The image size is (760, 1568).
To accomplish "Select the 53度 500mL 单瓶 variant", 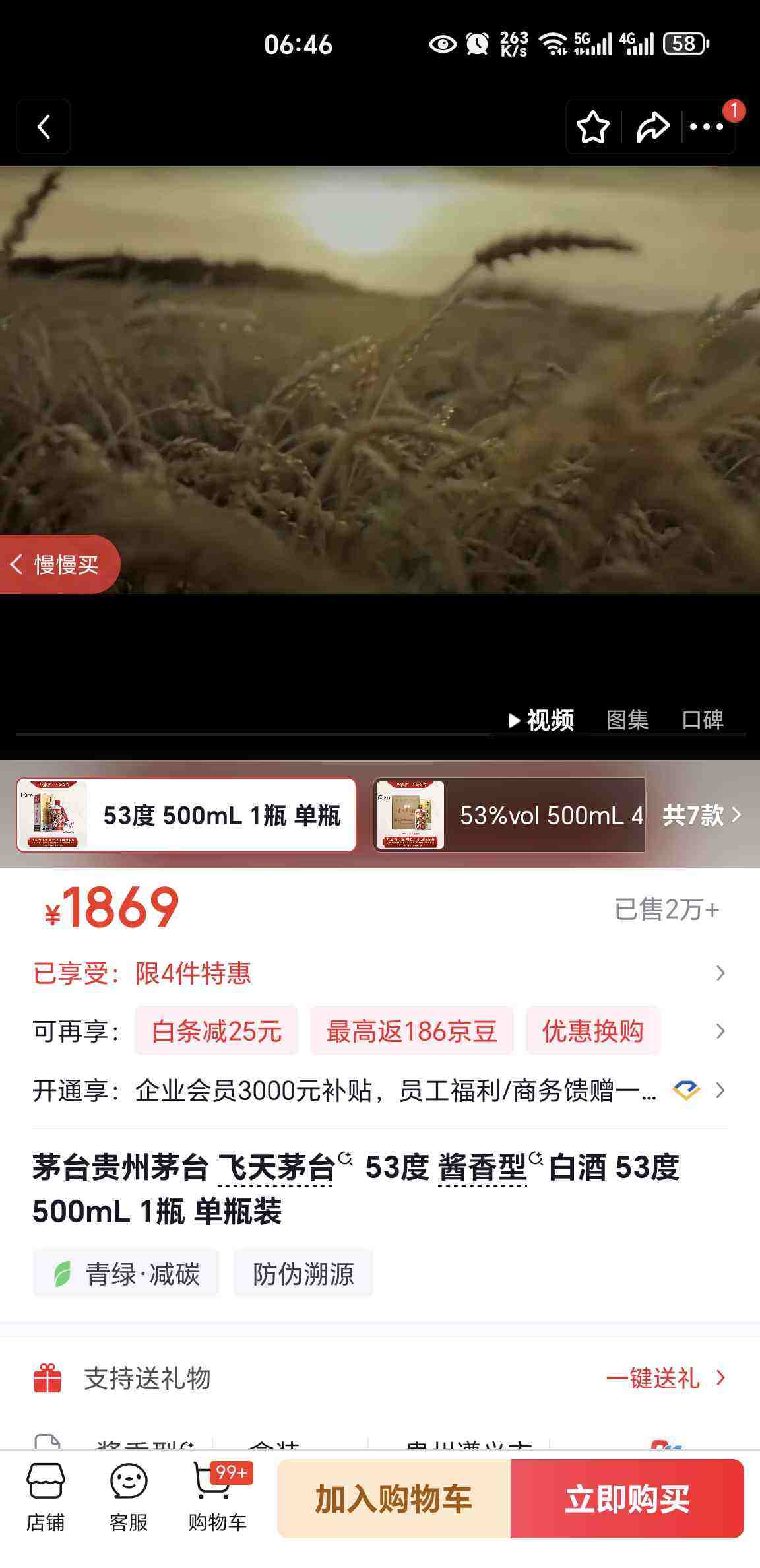I will 185,814.
